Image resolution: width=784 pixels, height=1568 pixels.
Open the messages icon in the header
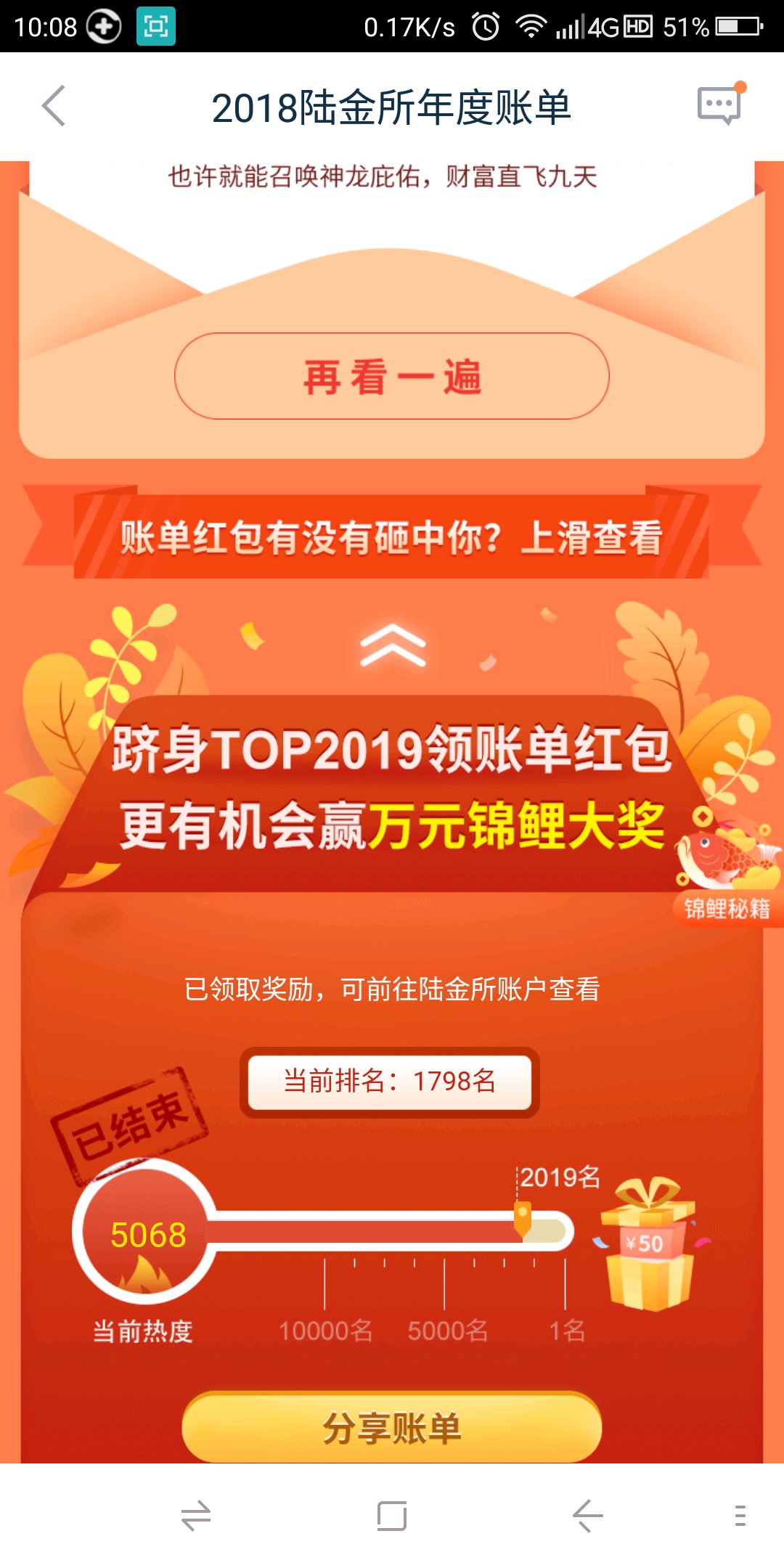point(720,105)
